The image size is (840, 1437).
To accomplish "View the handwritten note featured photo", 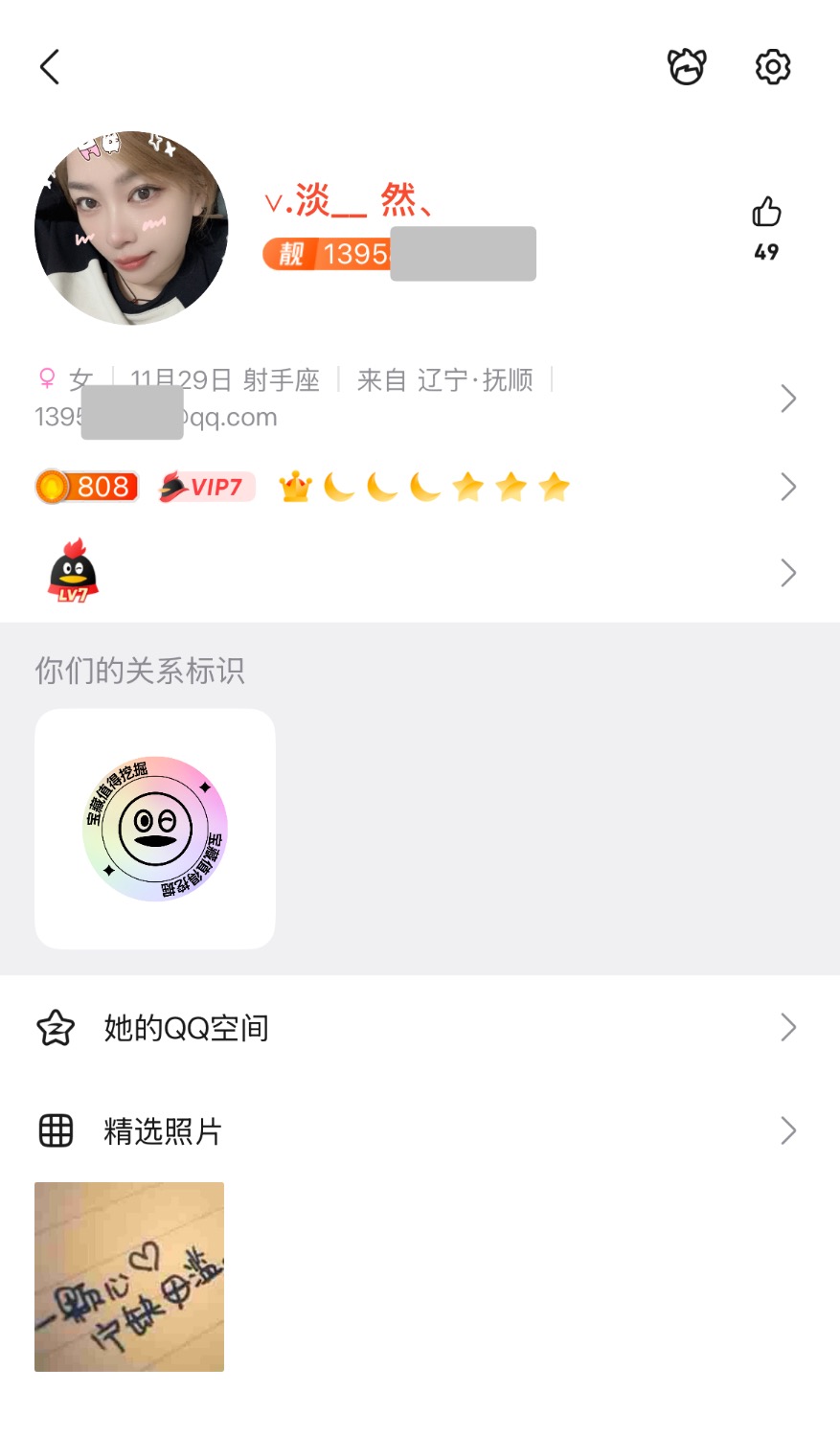I will click(129, 1276).
